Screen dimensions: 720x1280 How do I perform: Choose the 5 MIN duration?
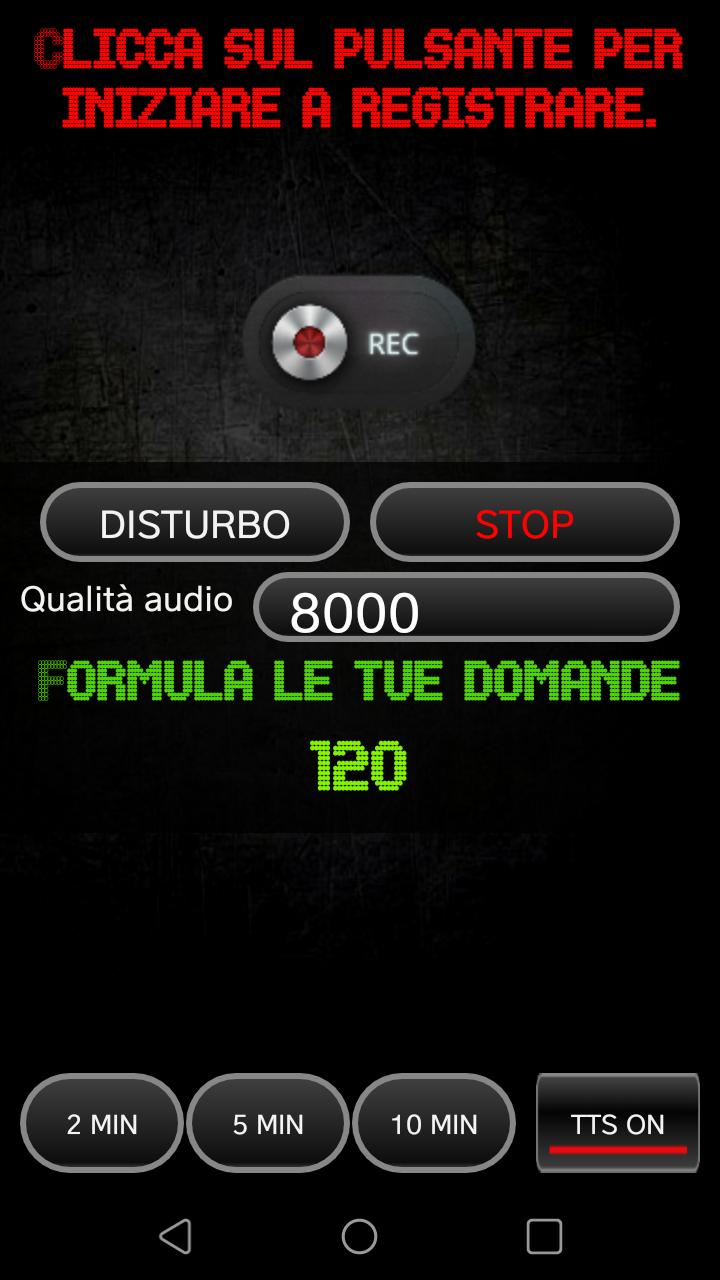[268, 1123]
